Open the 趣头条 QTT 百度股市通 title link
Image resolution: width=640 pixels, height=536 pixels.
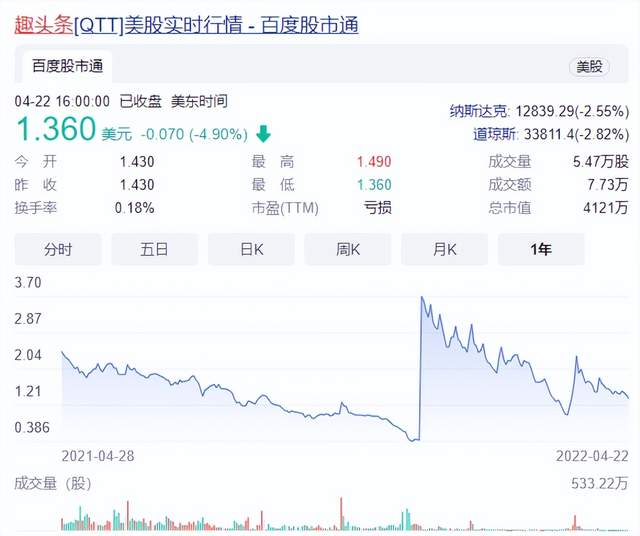tap(186, 24)
